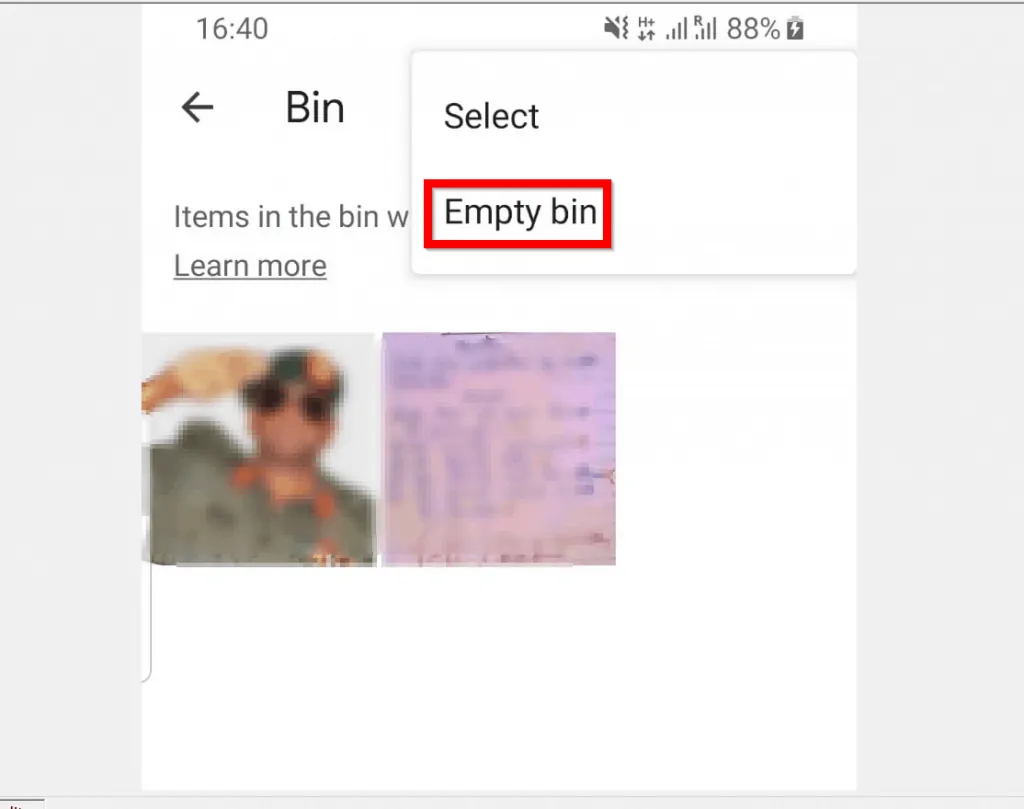The height and width of the screenshot is (809, 1024).
Task: Open the Learn more link
Action: [x=250, y=266]
